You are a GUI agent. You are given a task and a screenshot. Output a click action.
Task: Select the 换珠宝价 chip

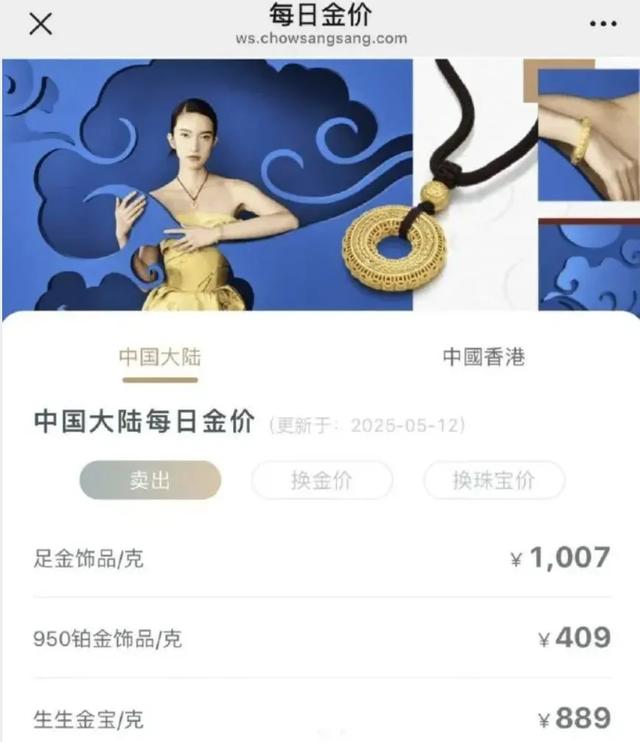[494, 480]
